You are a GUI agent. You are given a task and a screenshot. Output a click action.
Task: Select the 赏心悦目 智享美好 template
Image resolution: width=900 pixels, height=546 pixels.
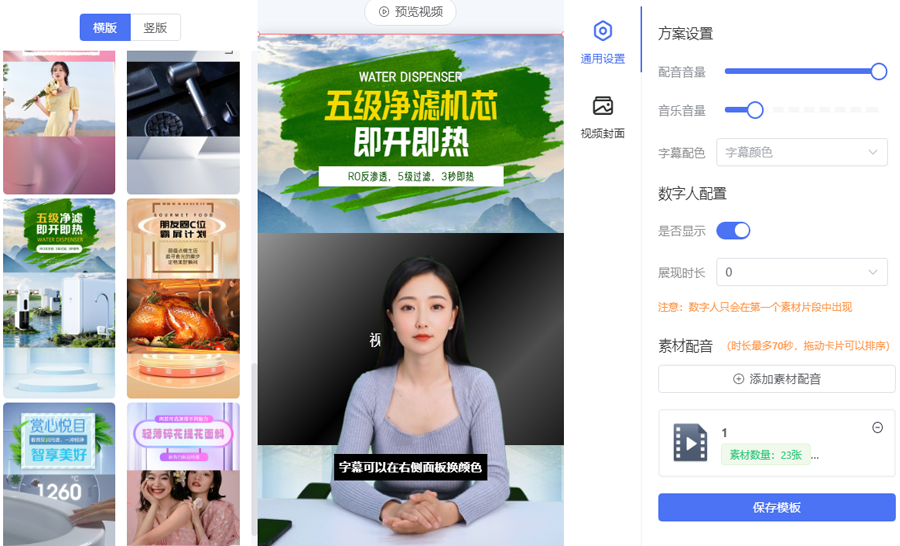coord(59,474)
